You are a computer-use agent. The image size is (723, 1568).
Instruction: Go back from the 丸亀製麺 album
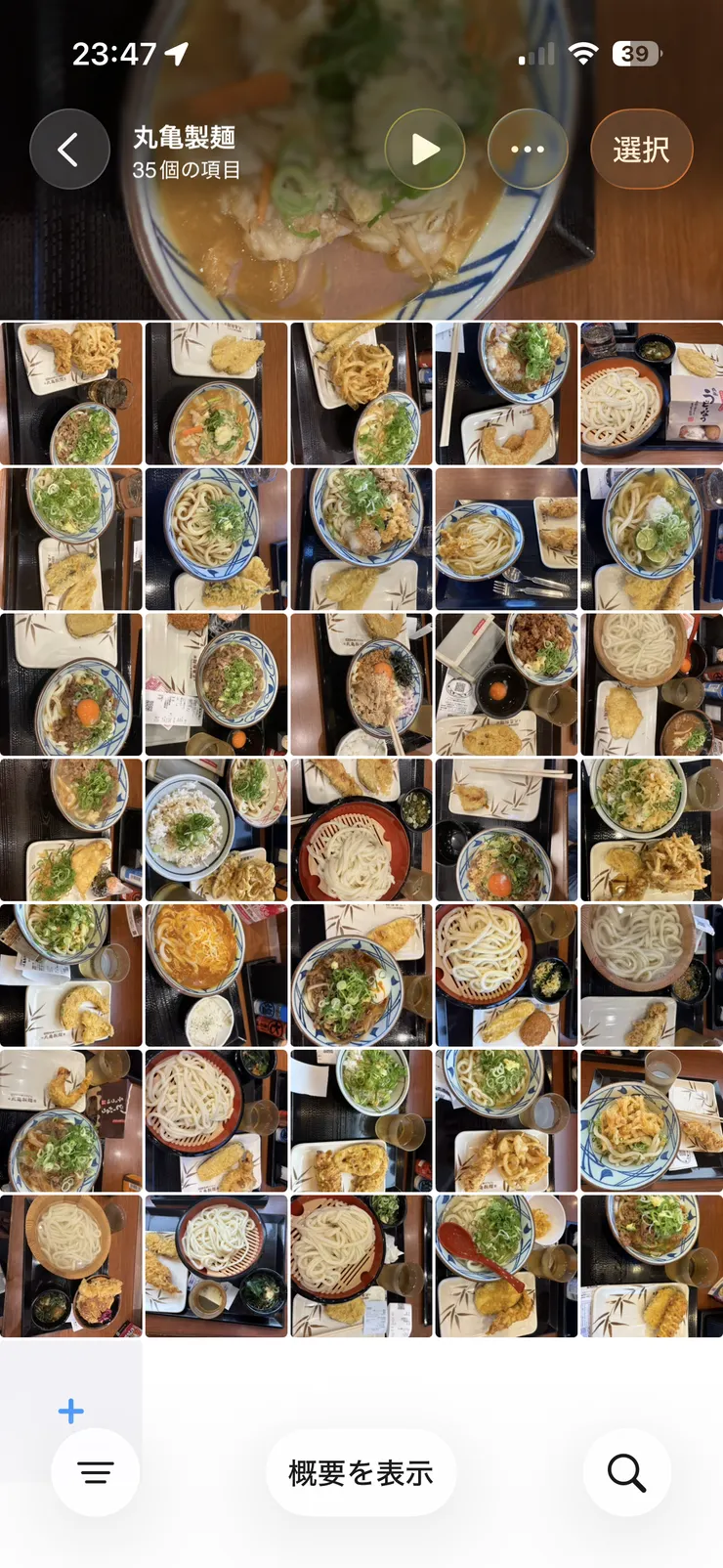68,150
